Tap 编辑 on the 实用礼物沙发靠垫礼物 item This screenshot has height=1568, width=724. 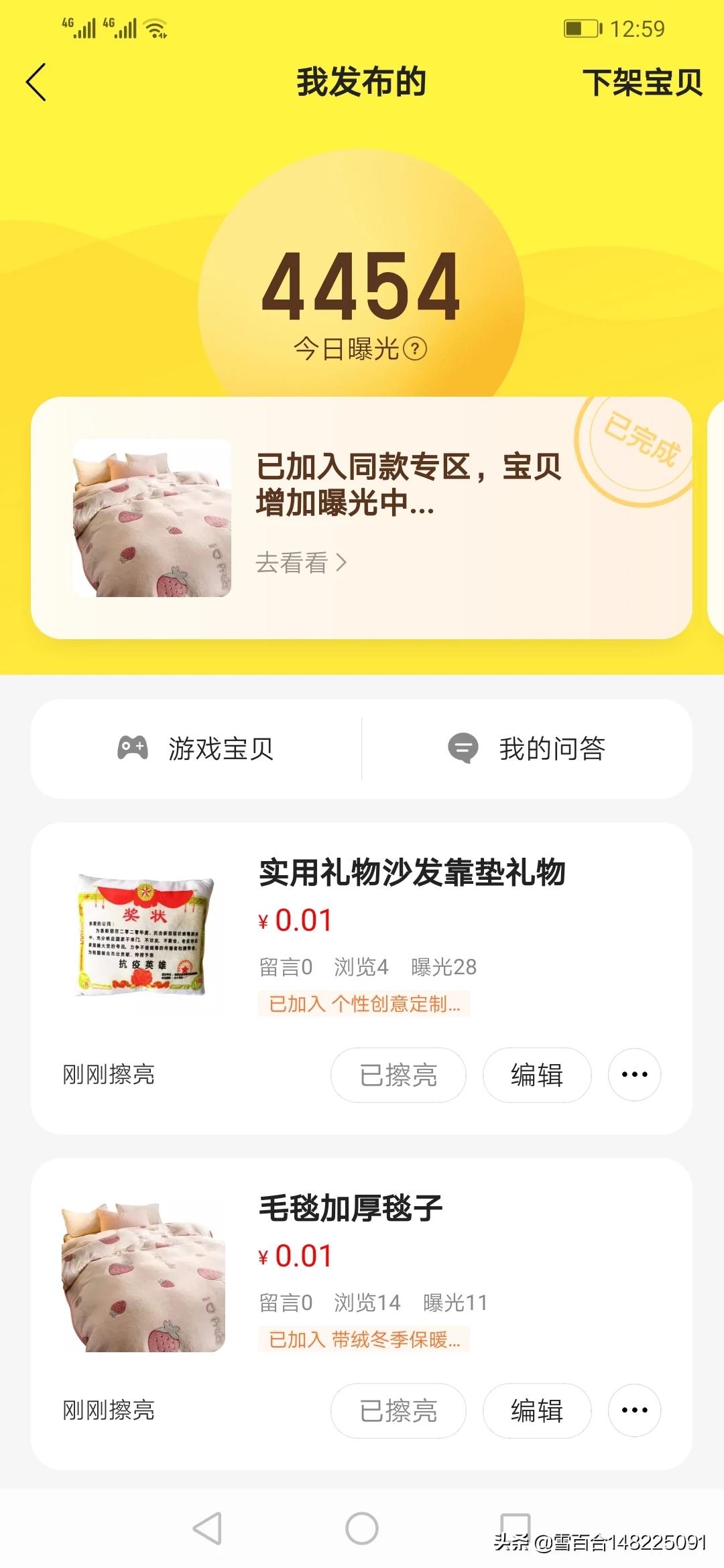536,1075
